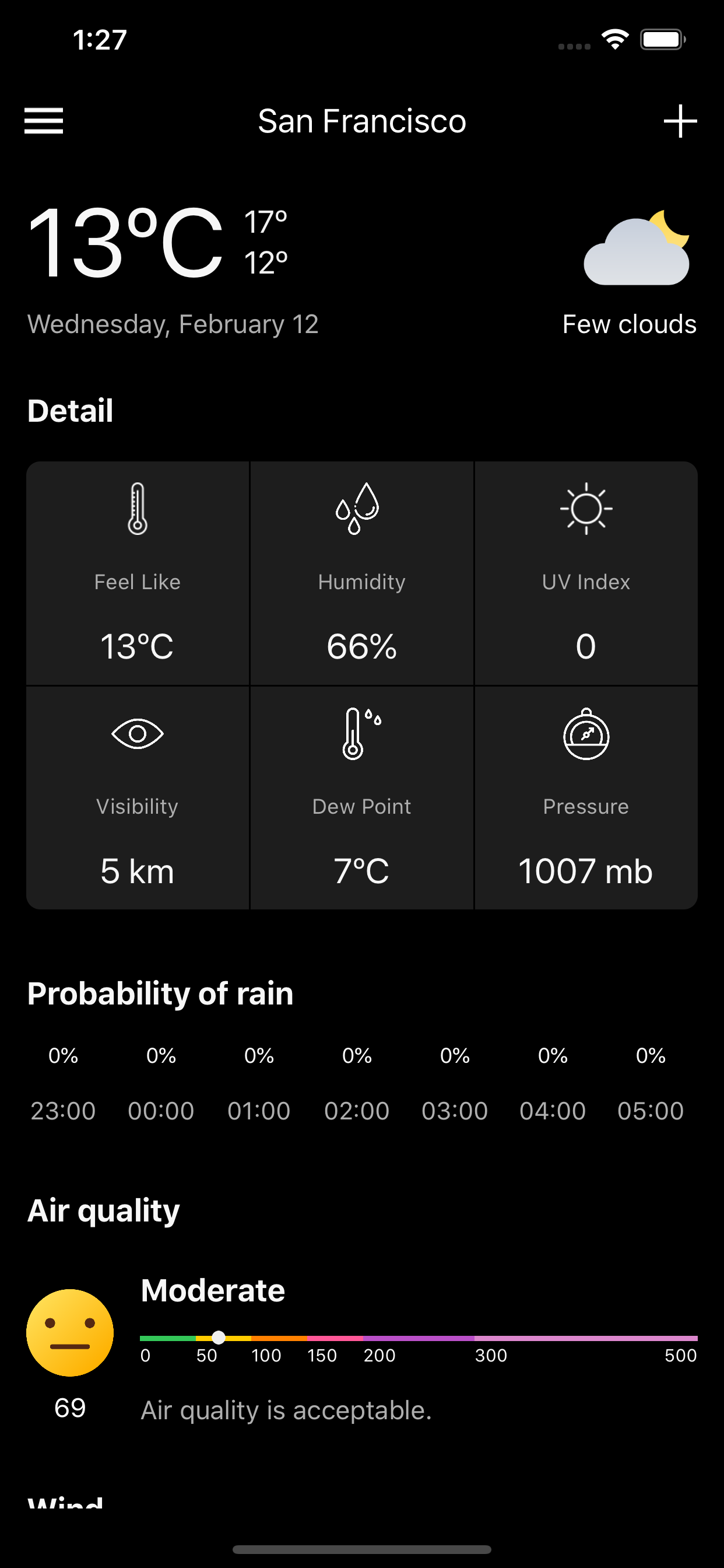Select the Visibility eye icon

(x=138, y=733)
